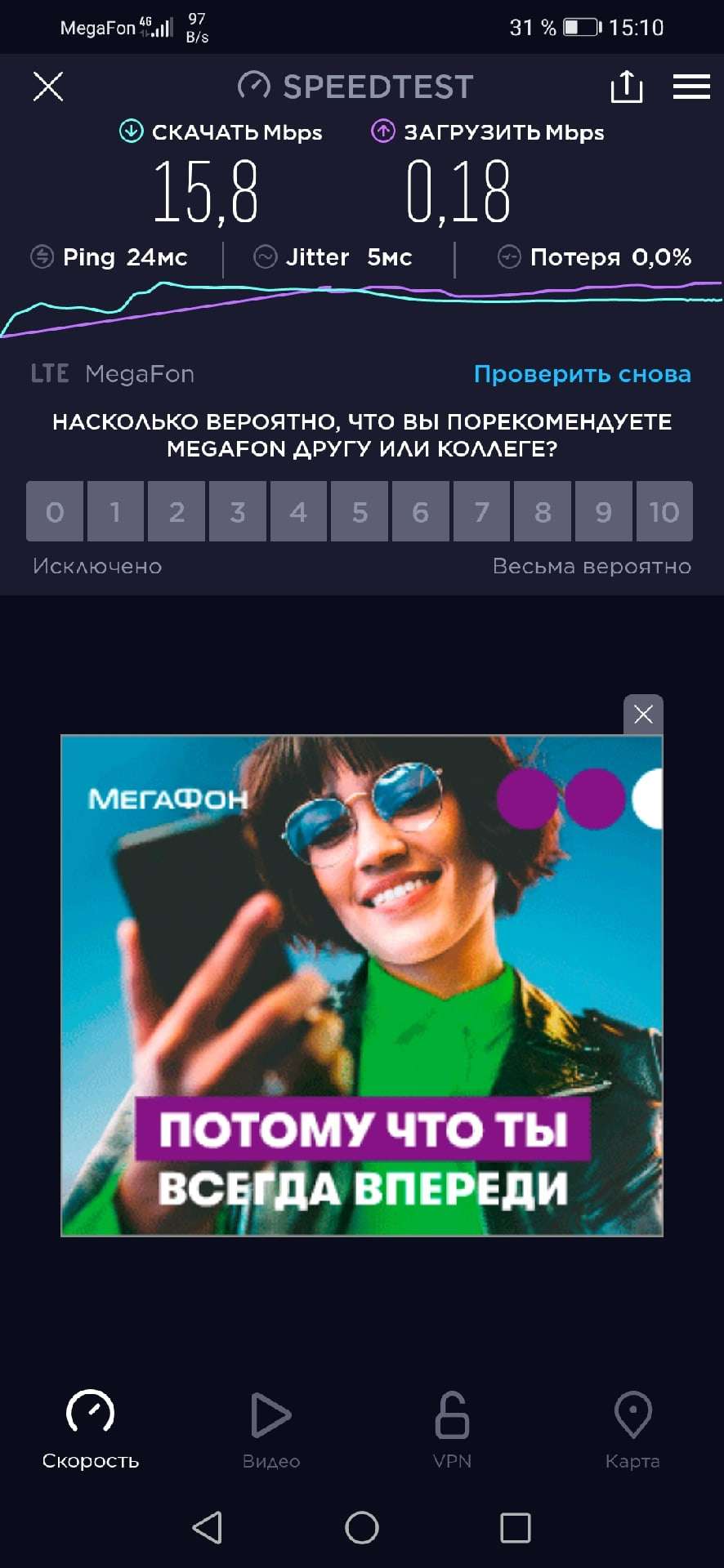
Task: Go back using system navigation
Action: tap(208, 1527)
